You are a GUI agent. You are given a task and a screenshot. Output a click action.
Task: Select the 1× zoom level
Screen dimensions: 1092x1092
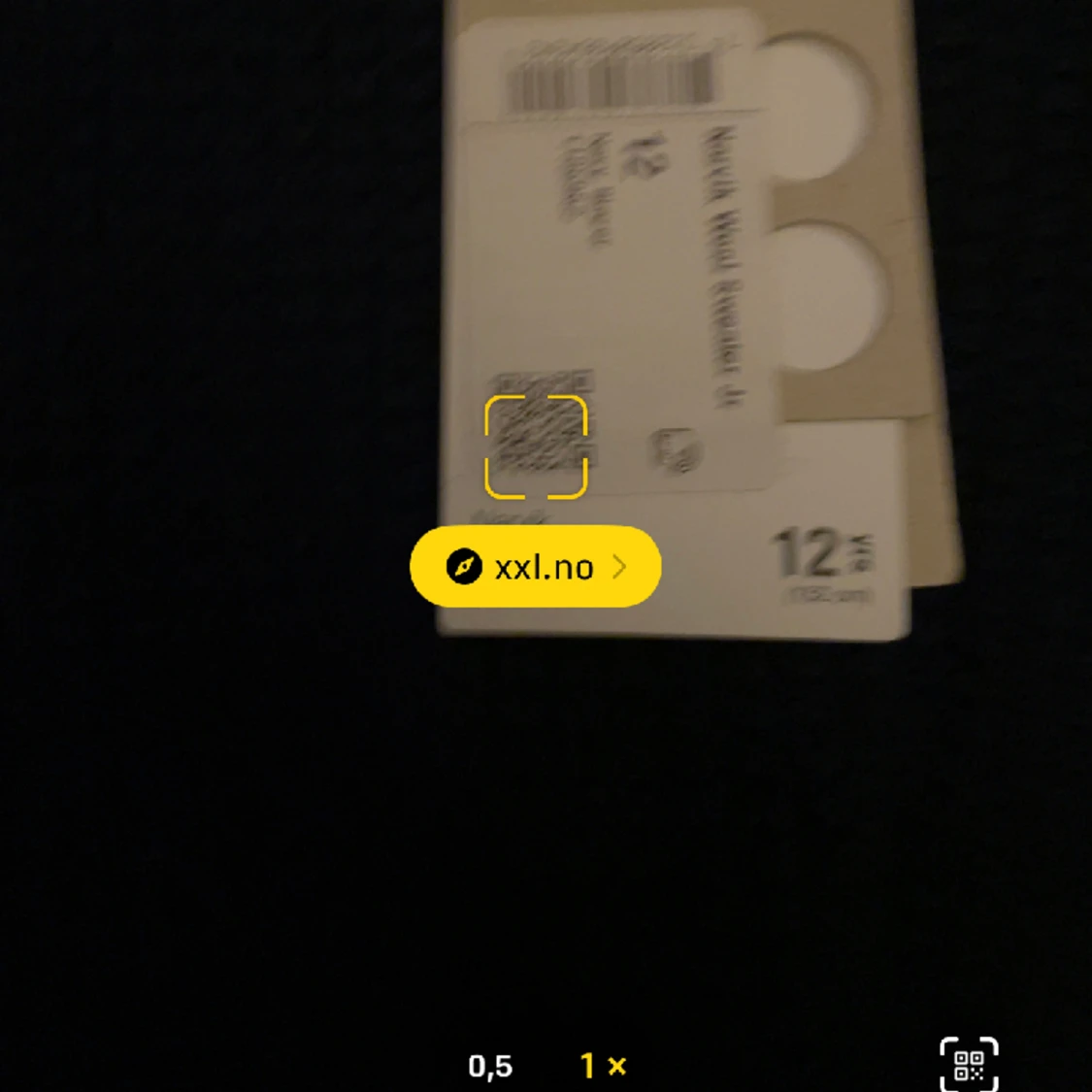(x=602, y=1066)
